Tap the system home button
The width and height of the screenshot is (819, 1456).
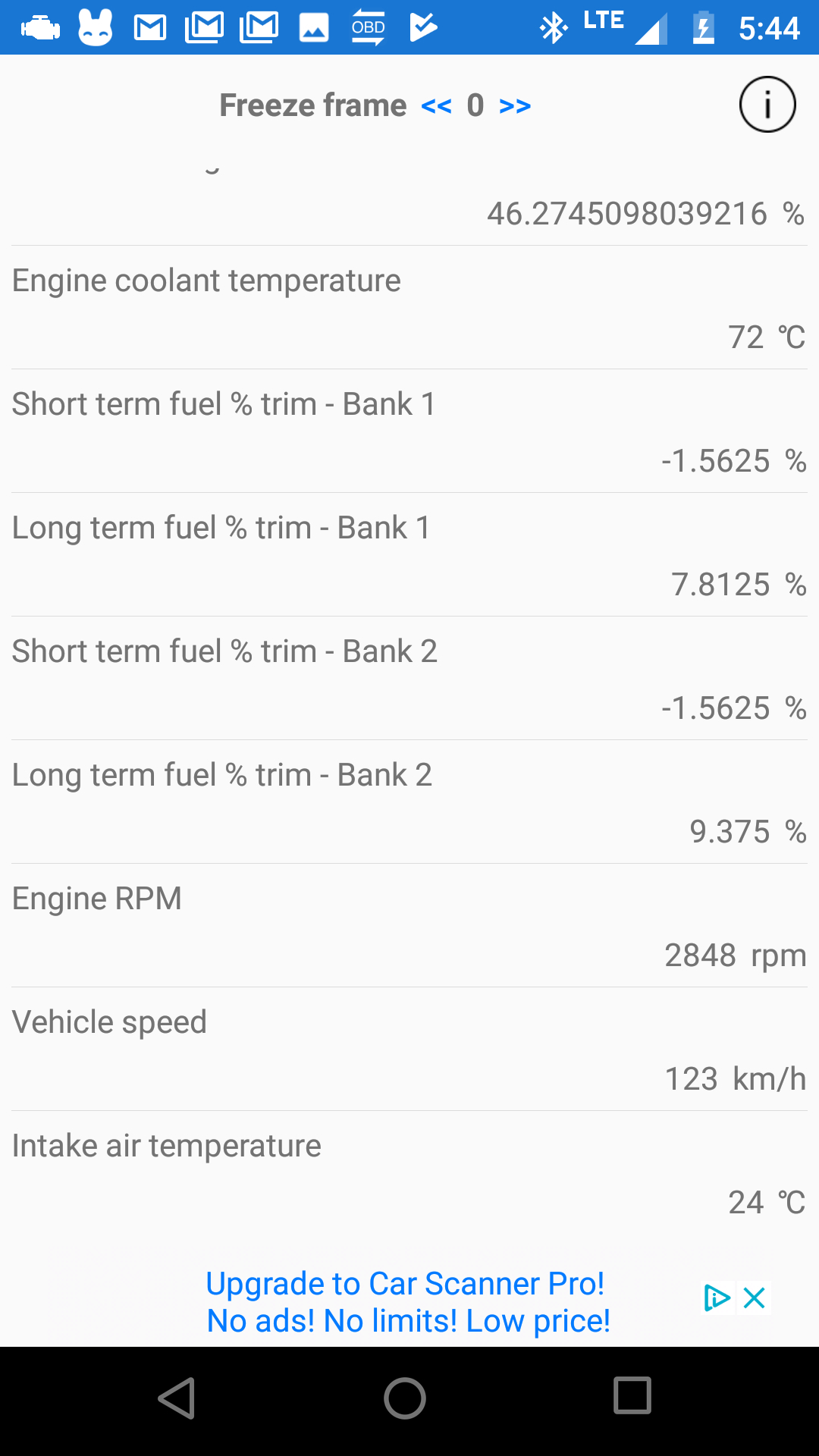click(x=405, y=1398)
